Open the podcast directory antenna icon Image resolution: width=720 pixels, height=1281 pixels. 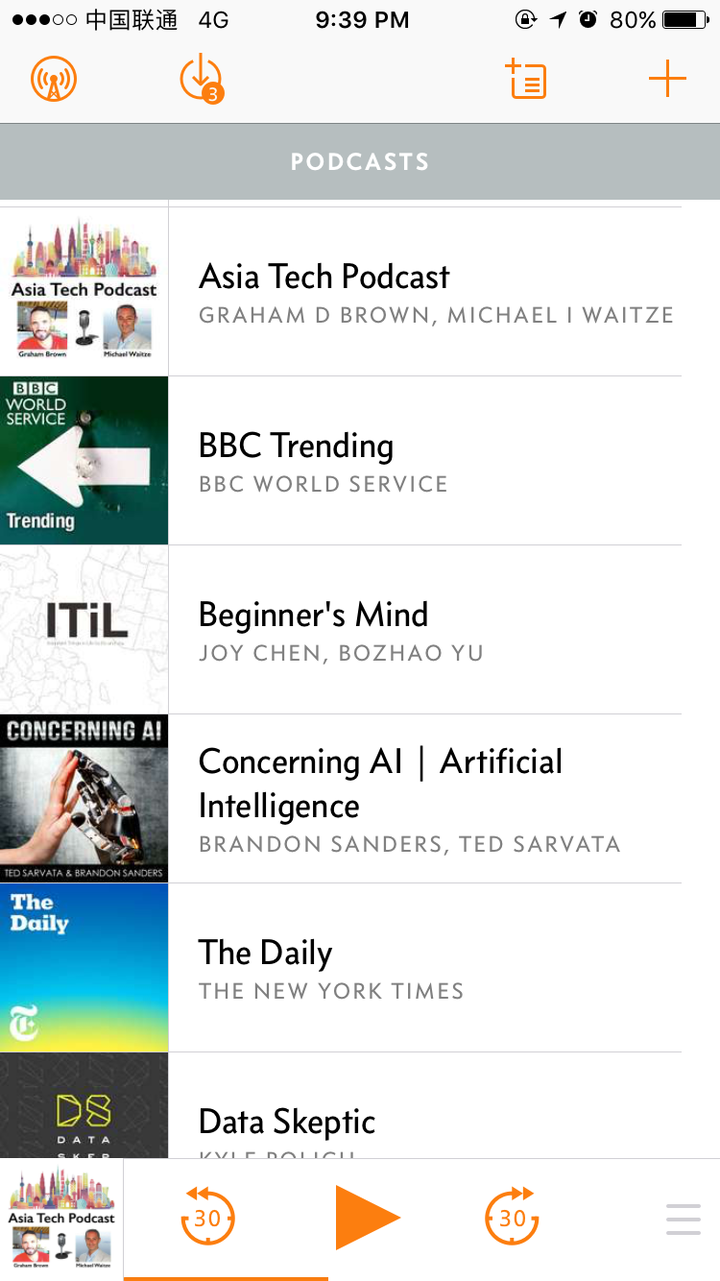click(54, 79)
